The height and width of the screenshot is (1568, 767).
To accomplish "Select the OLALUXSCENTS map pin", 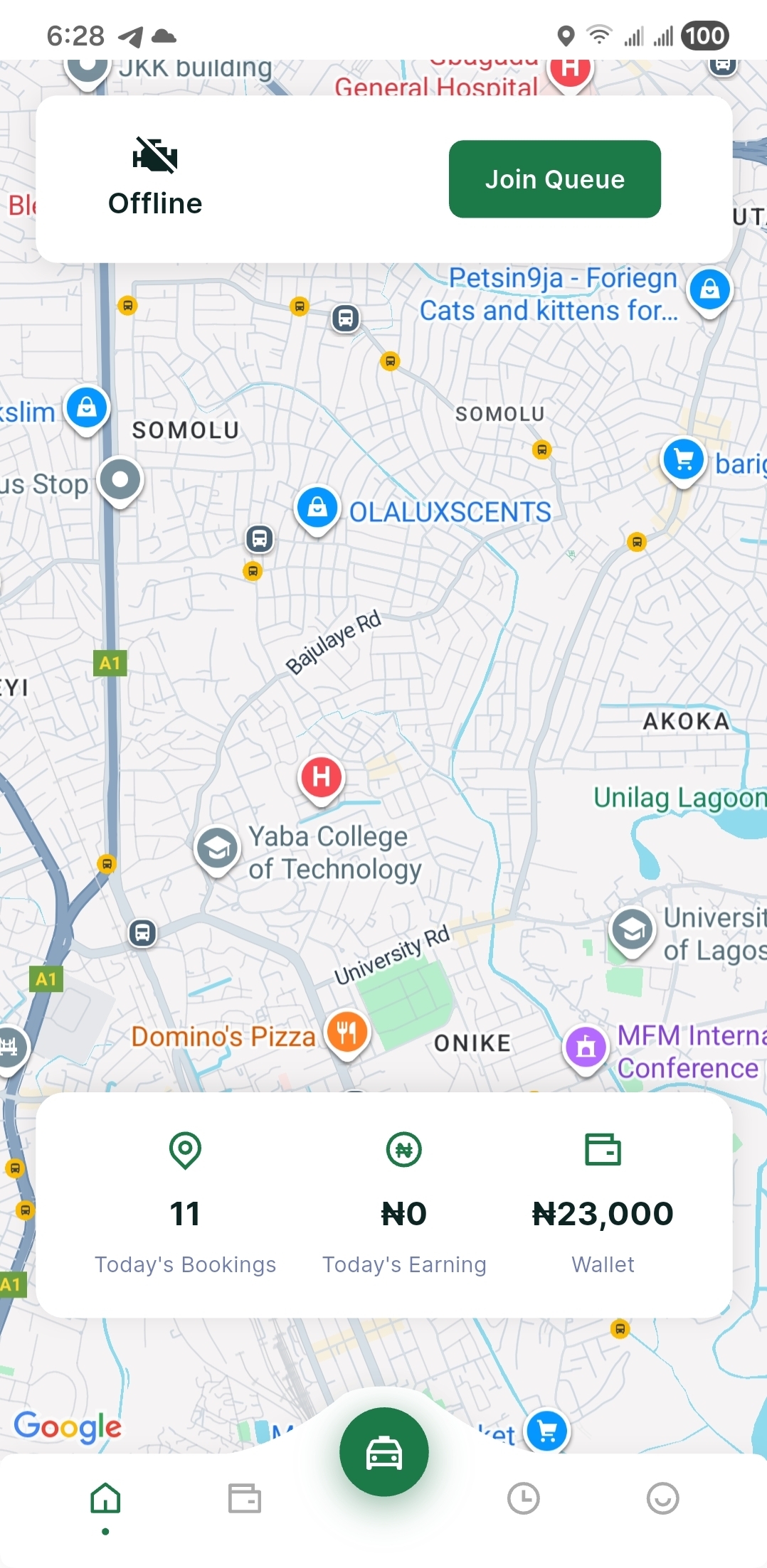I will pos(317,508).
